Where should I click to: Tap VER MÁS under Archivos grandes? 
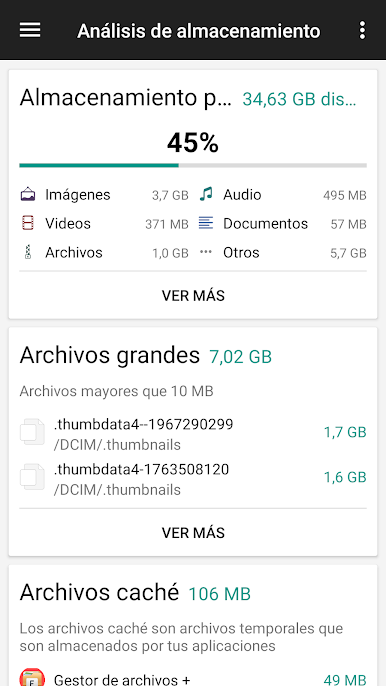[193, 533]
